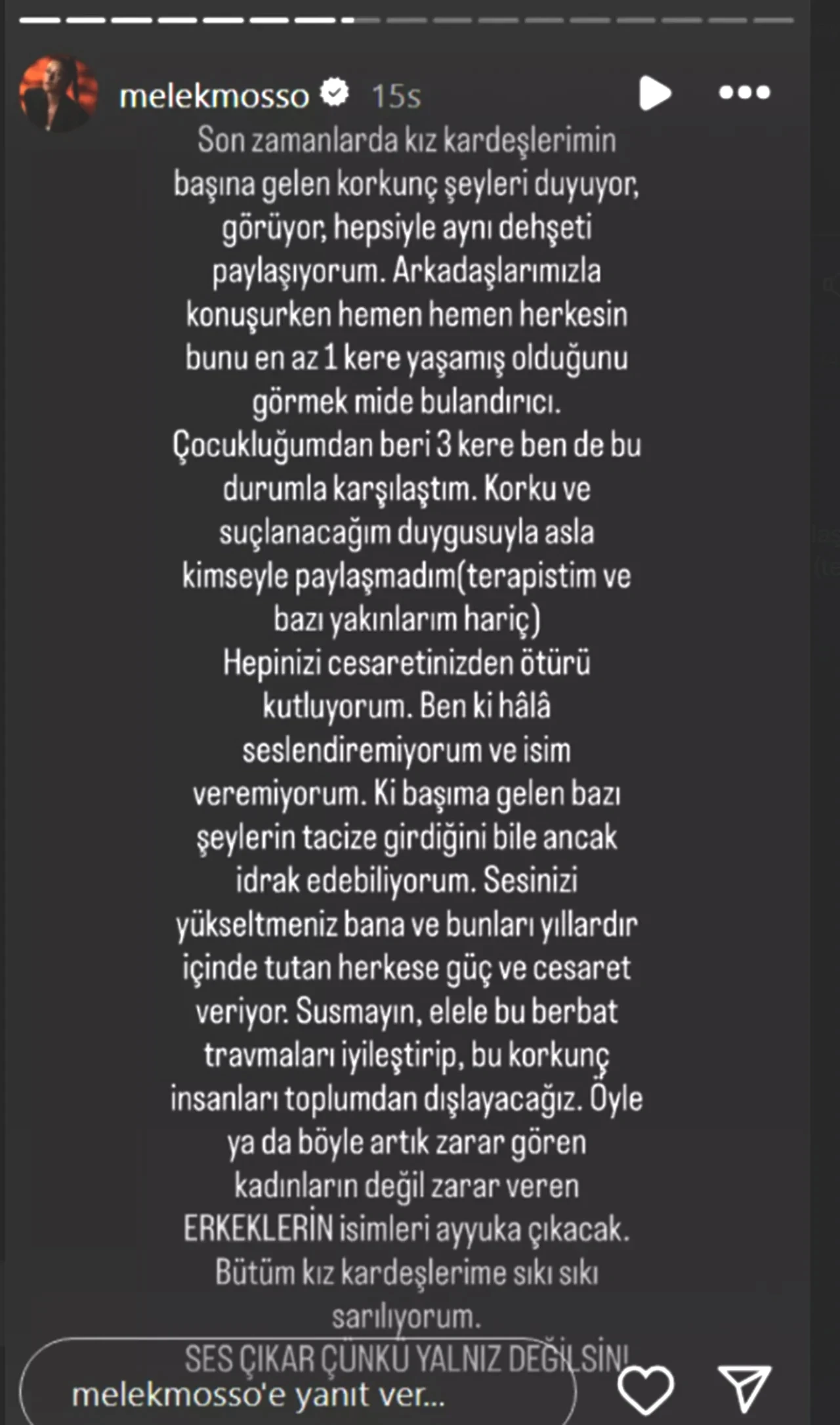Image resolution: width=840 pixels, height=1425 pixels.
Task: Open melekmosso's profile picture
Action: pyautogui.click(x=58, y=93)
